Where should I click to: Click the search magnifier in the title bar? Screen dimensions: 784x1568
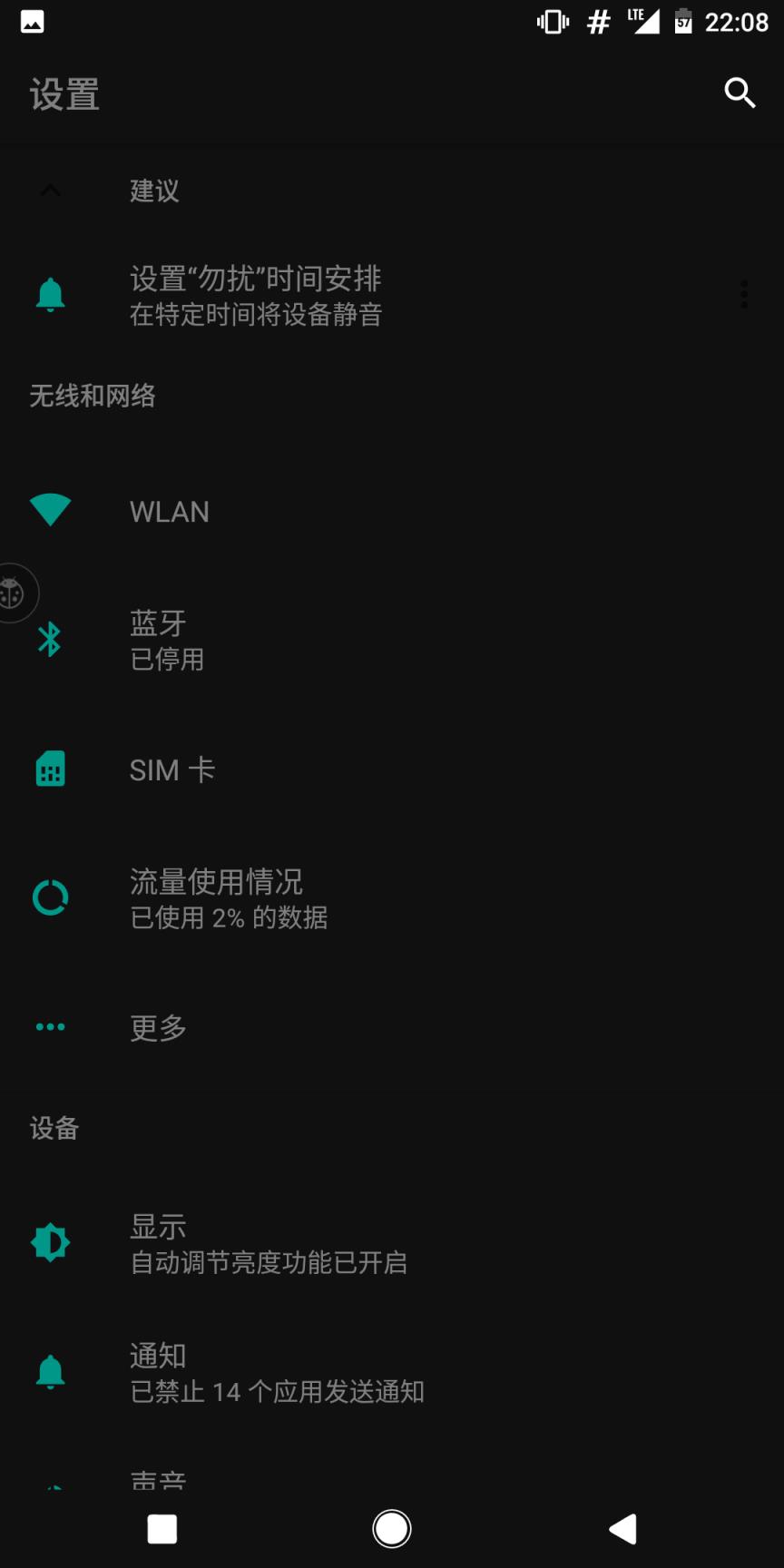(740, 93)
